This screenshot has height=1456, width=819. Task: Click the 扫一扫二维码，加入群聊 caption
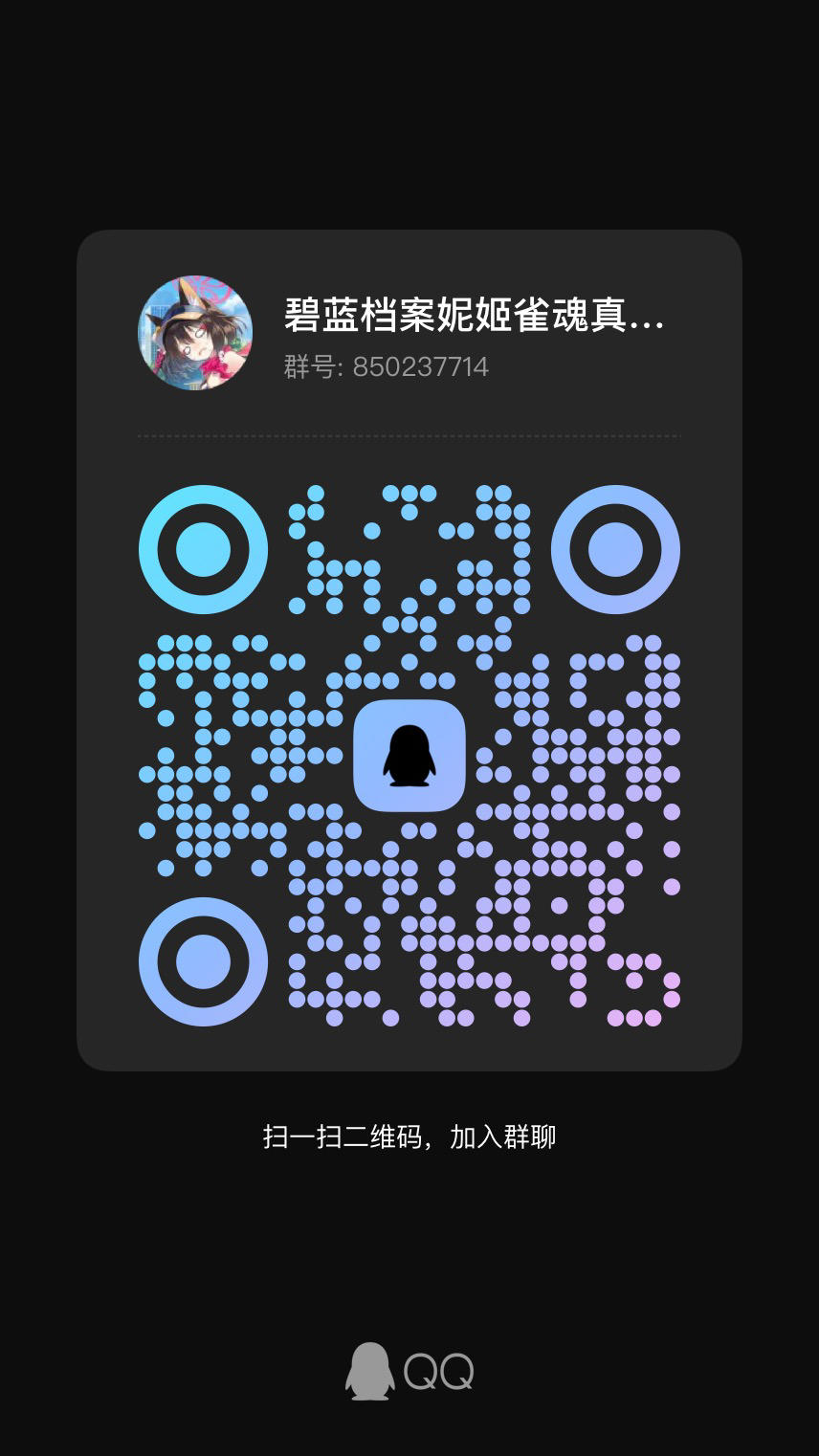click(409, 1136)
